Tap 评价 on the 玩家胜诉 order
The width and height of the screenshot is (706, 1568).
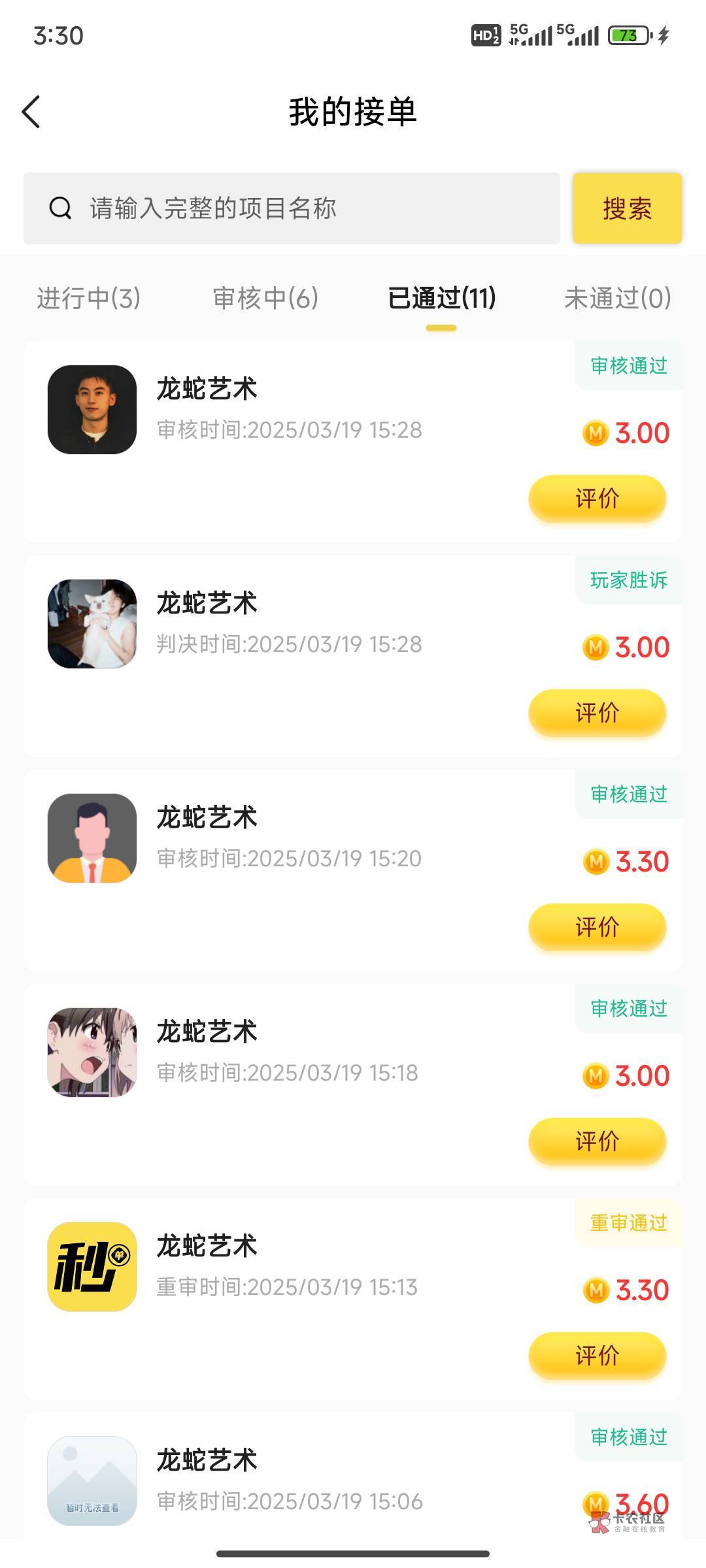tap(597, 713)
